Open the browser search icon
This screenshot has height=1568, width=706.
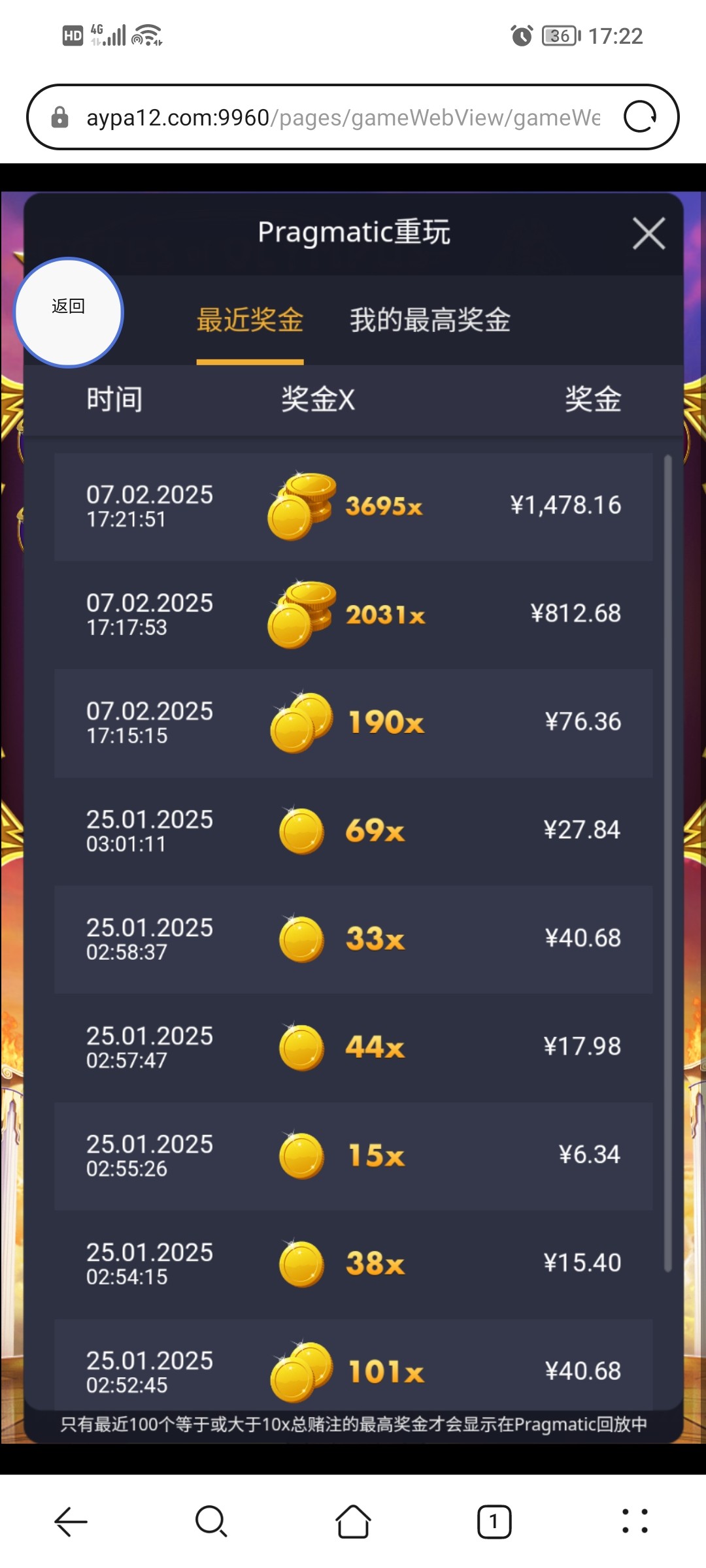click(211, 1522)
